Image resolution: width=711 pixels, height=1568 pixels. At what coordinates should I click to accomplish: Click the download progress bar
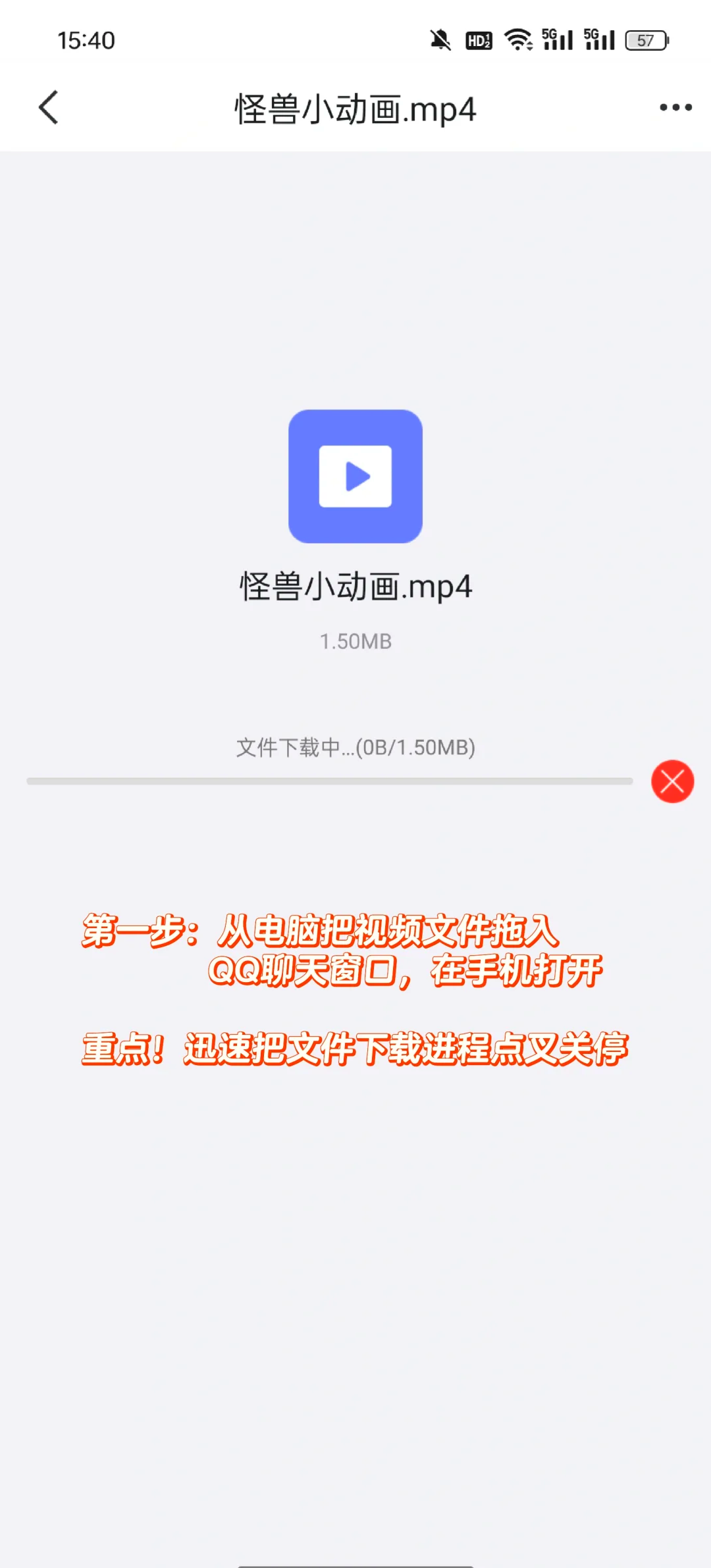tap(329, 781)
